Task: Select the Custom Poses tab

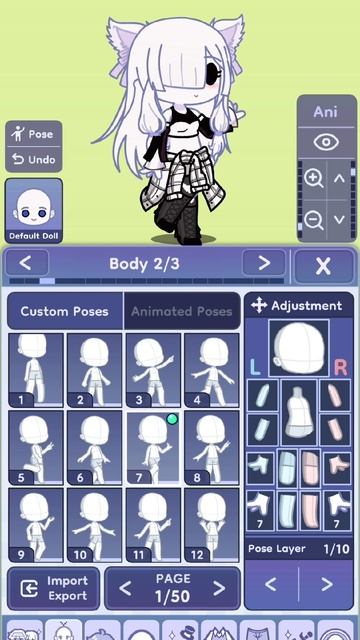Action: click(x=65, y=311)
